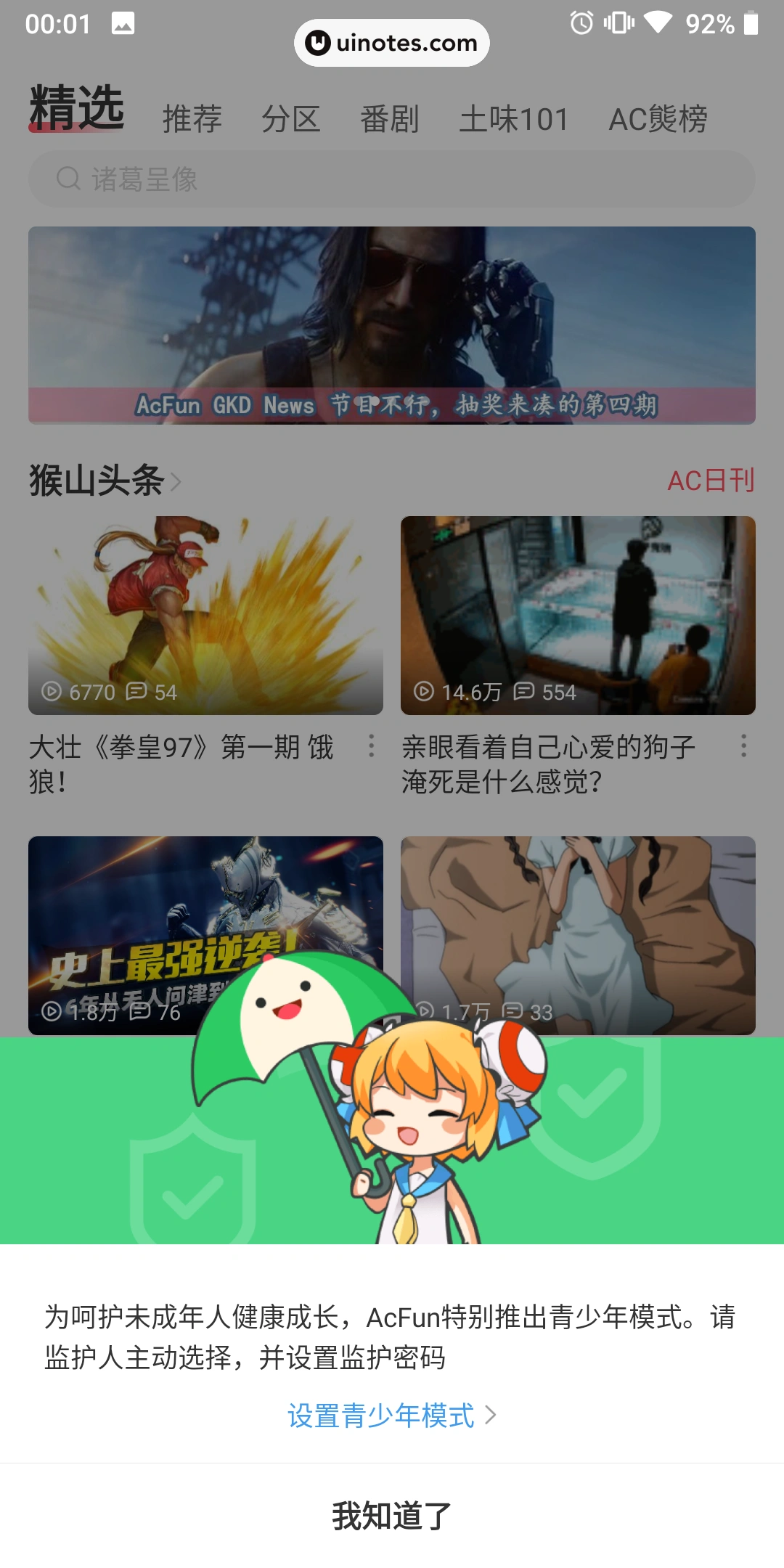Open more options for 大壮《拳皇97》video

tap(372, 746)
